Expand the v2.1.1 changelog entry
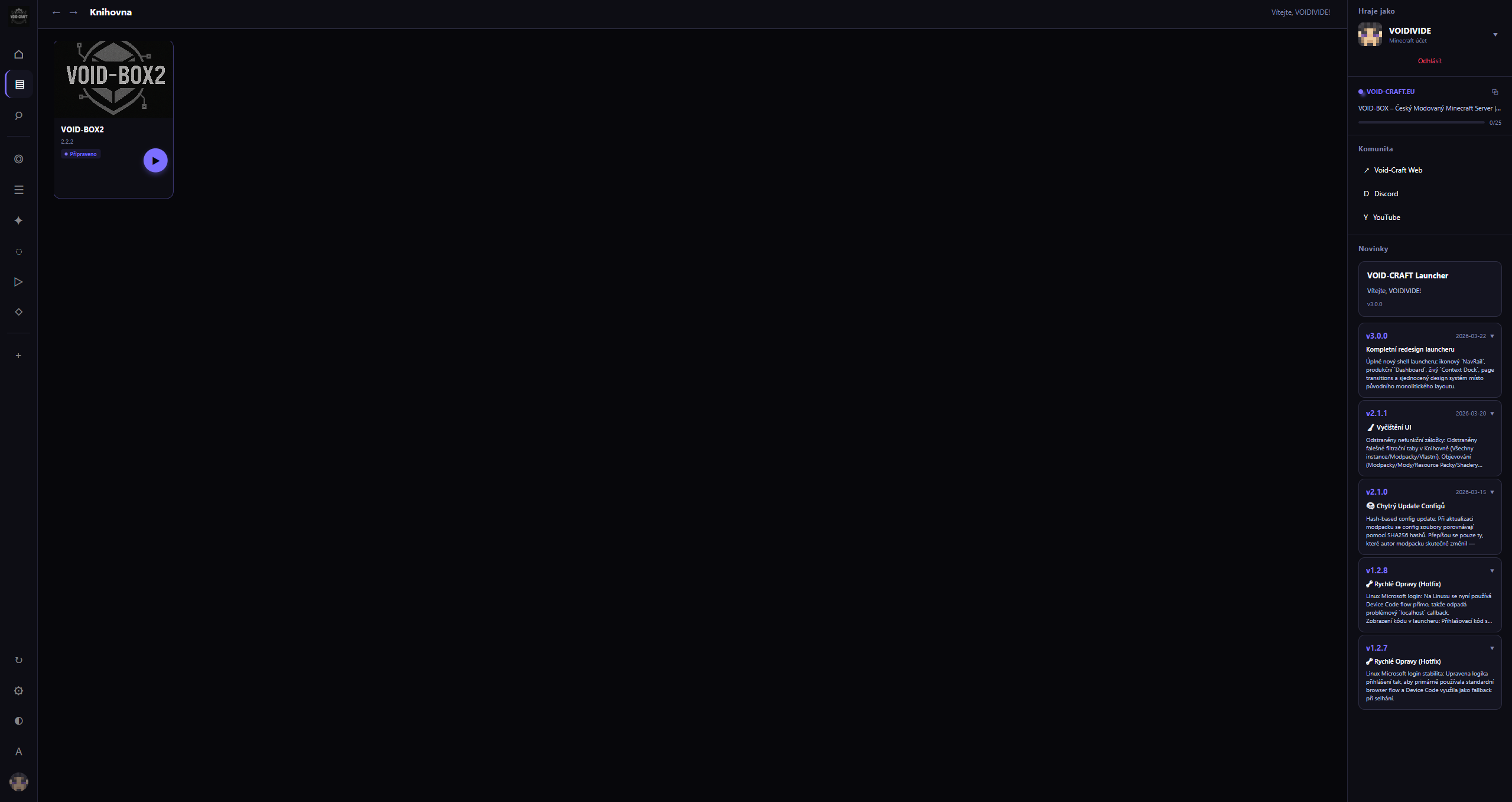The height and width of the screenshot is (802, 1512). (1491, 414)
